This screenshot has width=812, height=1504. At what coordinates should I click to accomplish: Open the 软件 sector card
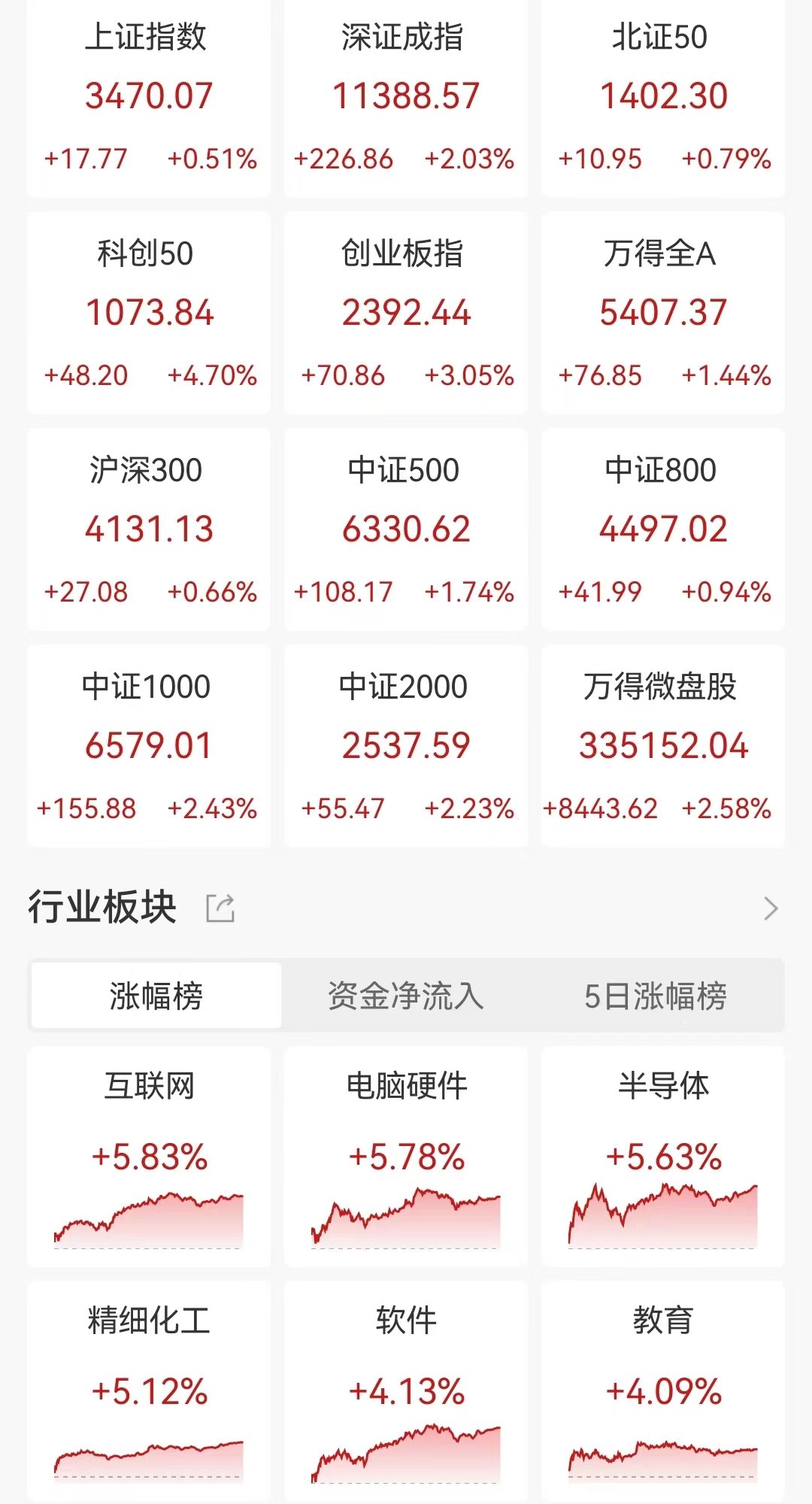pyautogui.click(x=406, y=1391)
